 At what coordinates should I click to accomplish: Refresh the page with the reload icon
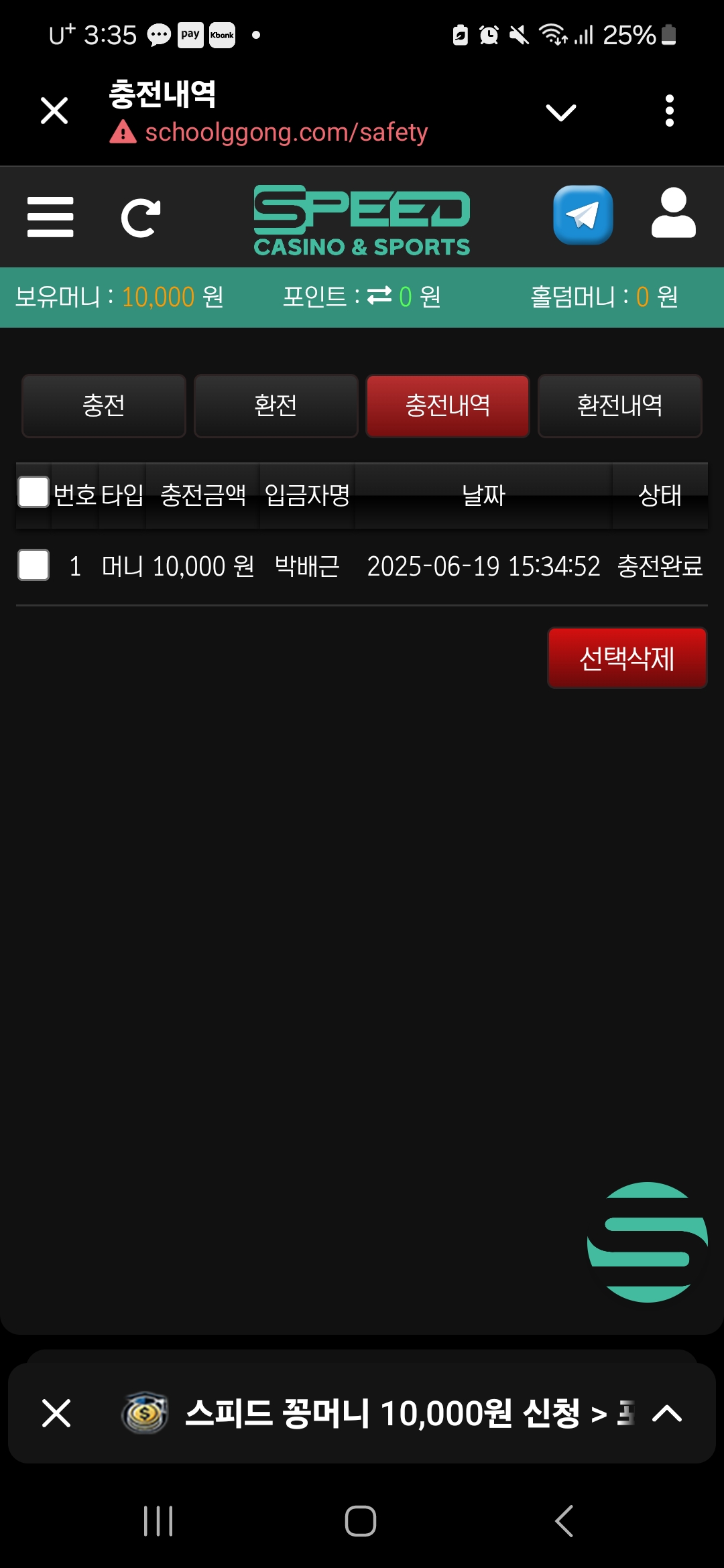pos(141,218)
